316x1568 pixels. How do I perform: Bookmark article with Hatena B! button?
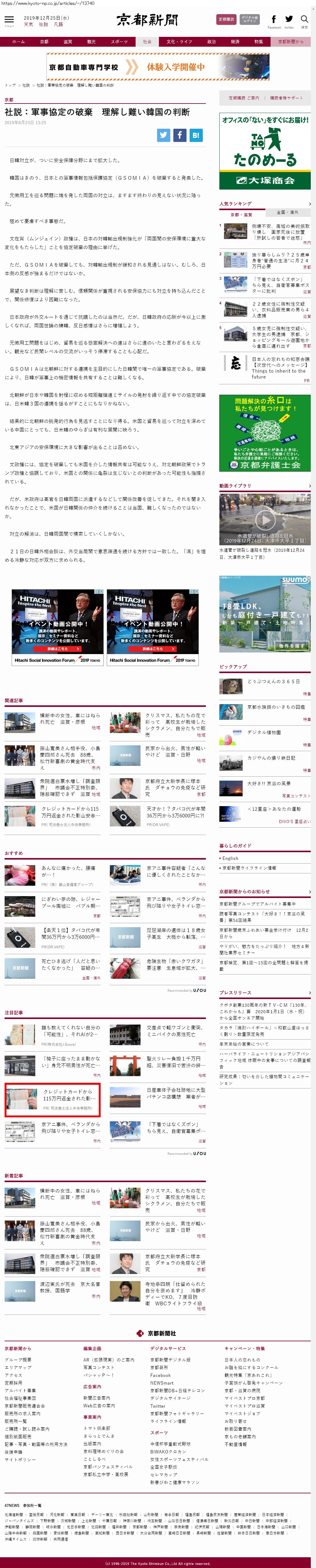(x=196, y=135)
